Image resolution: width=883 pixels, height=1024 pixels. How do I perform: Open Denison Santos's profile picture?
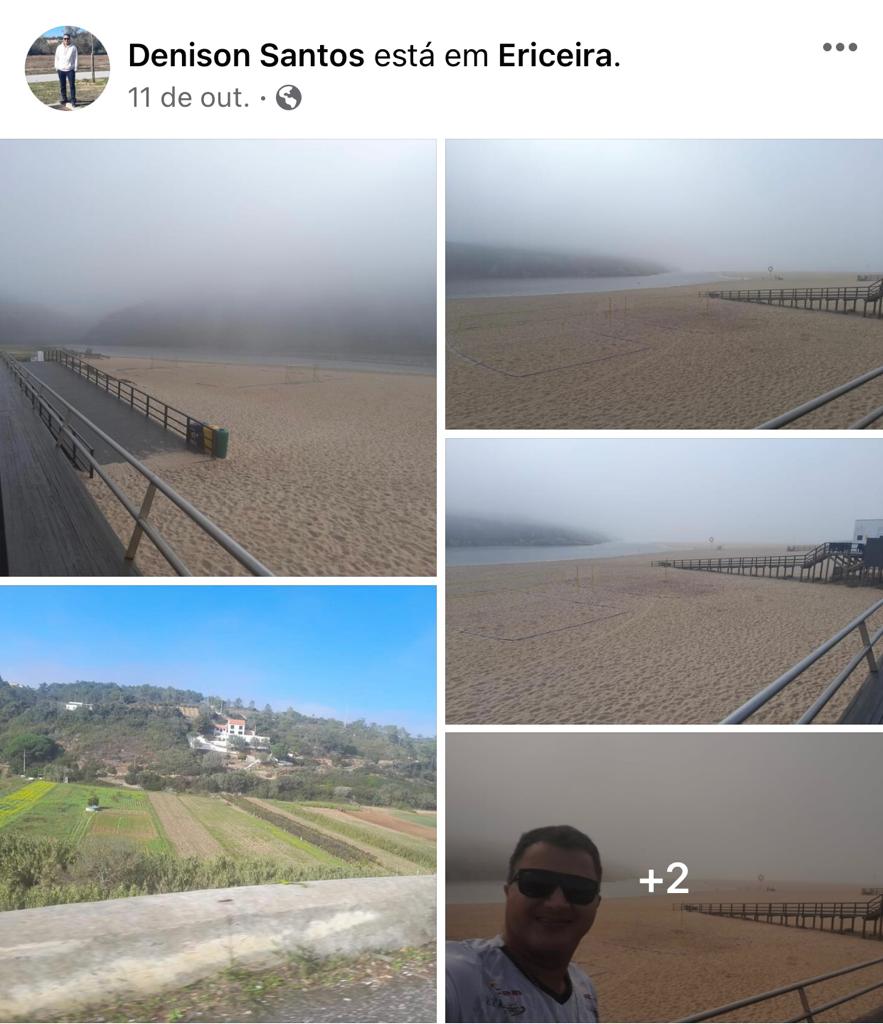[66, 68]
